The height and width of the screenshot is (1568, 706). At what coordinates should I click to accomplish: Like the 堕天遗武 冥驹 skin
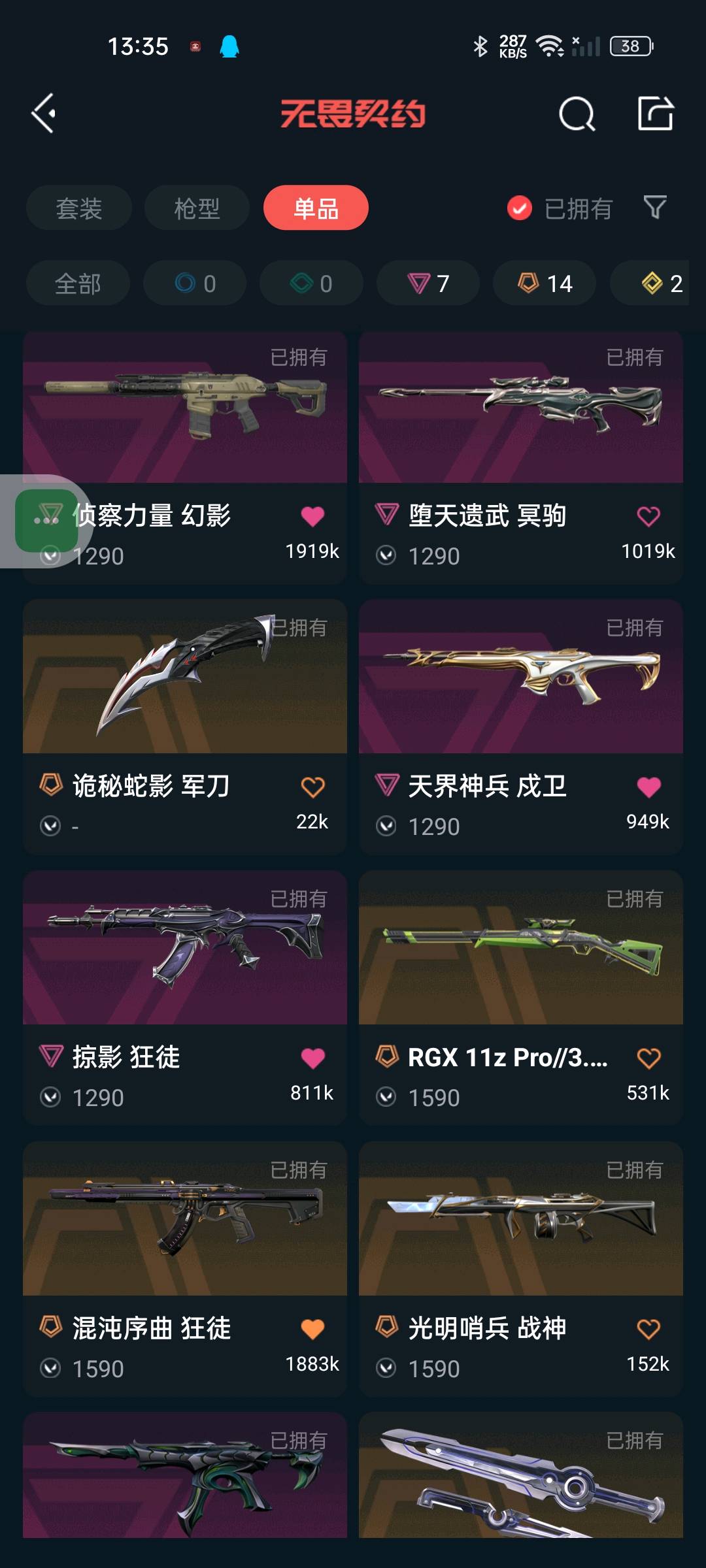(x=648, y=516)
